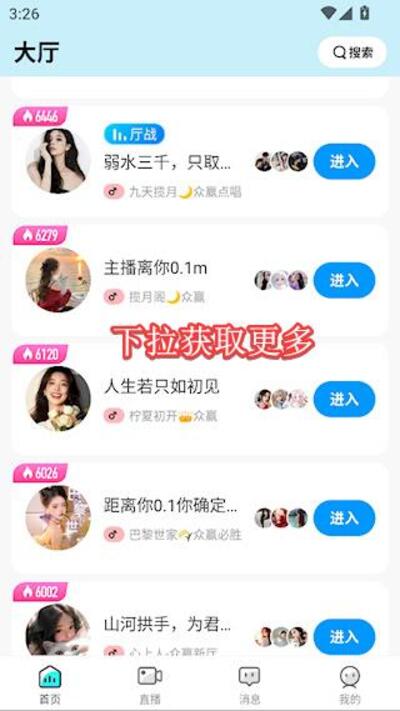View the host picture of 人生若只如初见
This screenshot has height=711, width=400.
coord(58,399)
